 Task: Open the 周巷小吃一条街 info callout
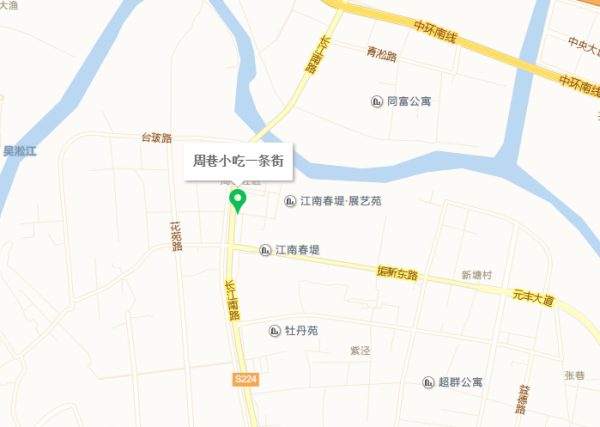coord(237,160)
